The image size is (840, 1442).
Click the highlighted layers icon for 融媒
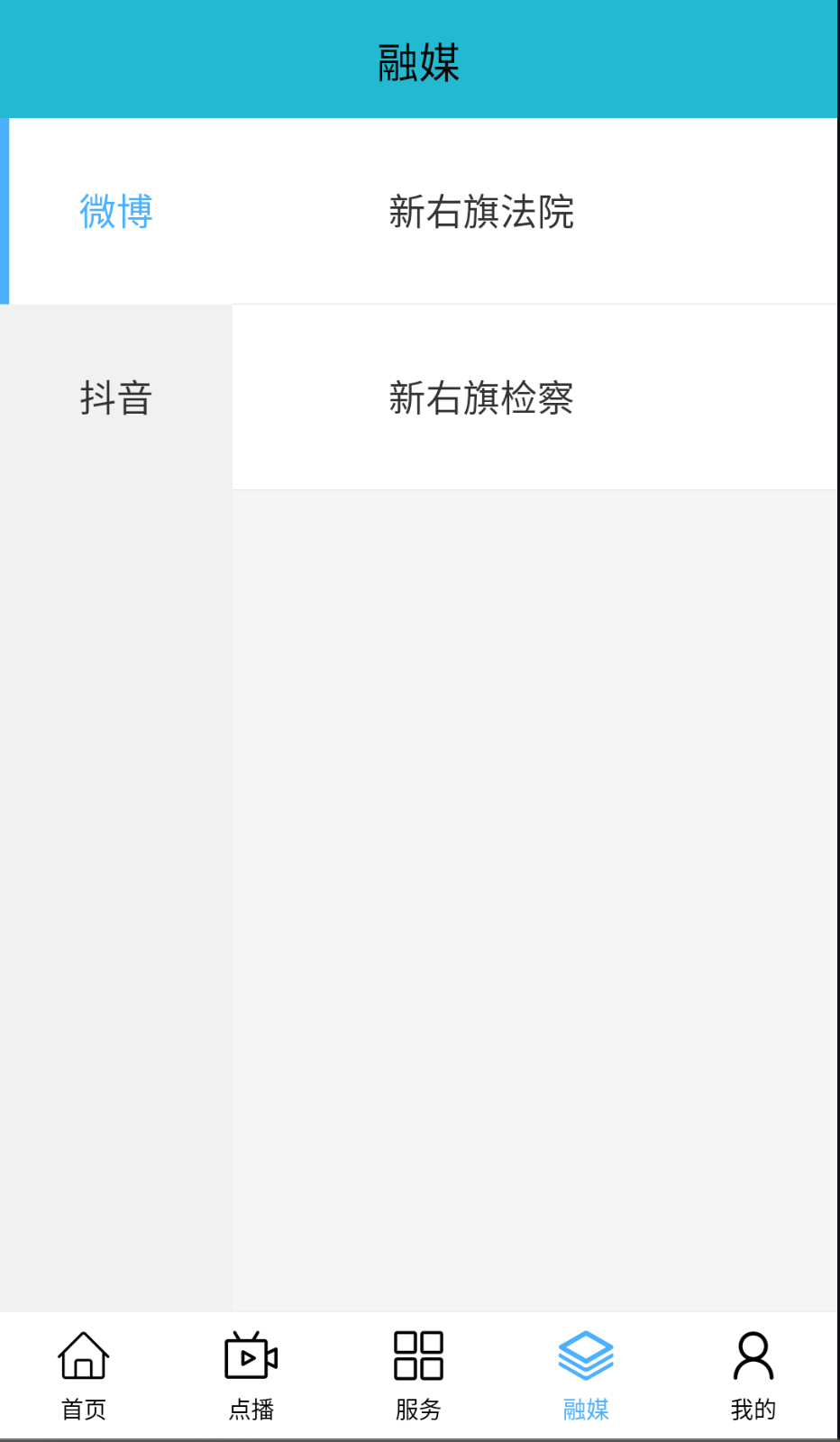pyautogui.click(x=588, y=1354)
